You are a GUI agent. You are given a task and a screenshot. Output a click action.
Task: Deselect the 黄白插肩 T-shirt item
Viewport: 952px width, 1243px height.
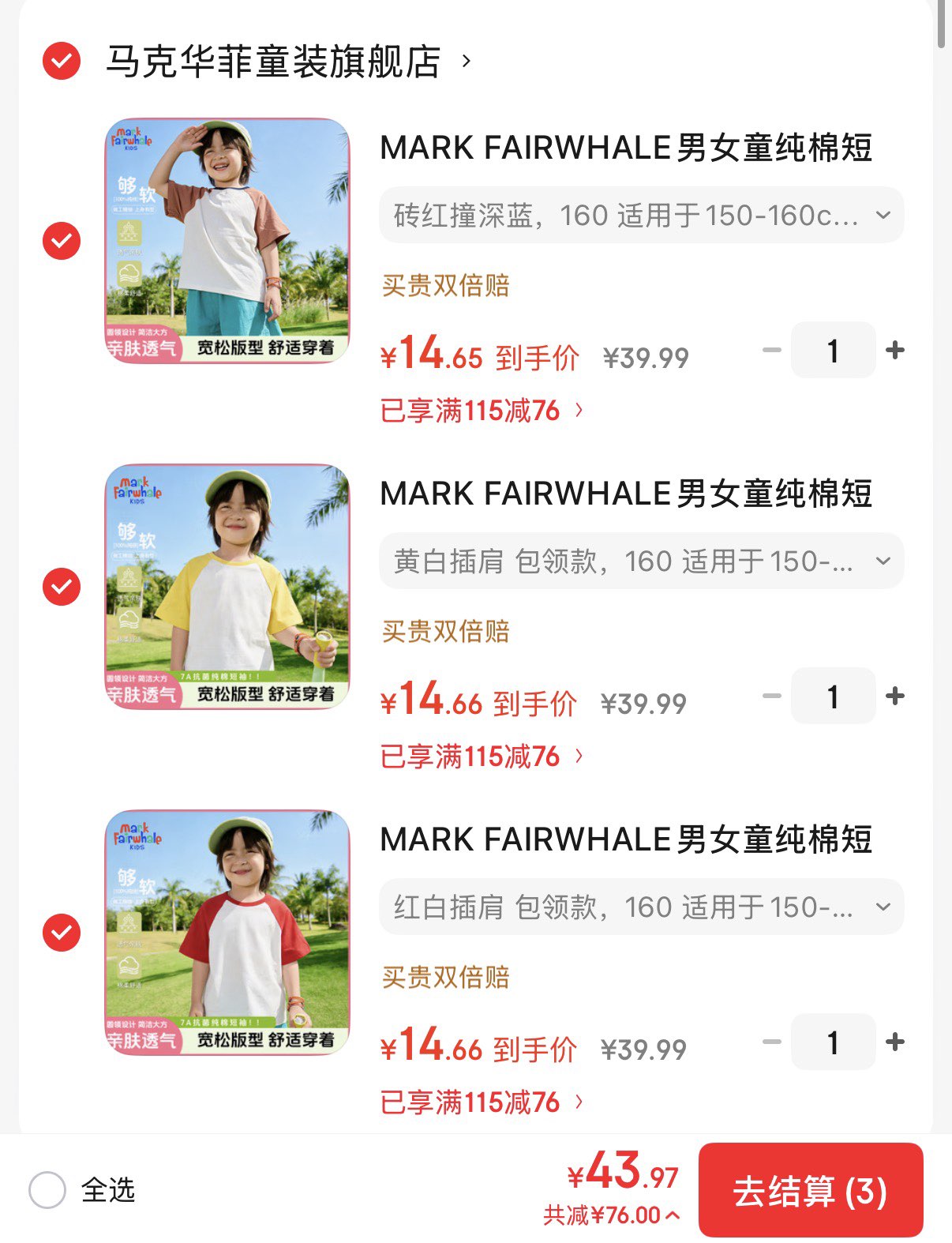click(62, 587)
